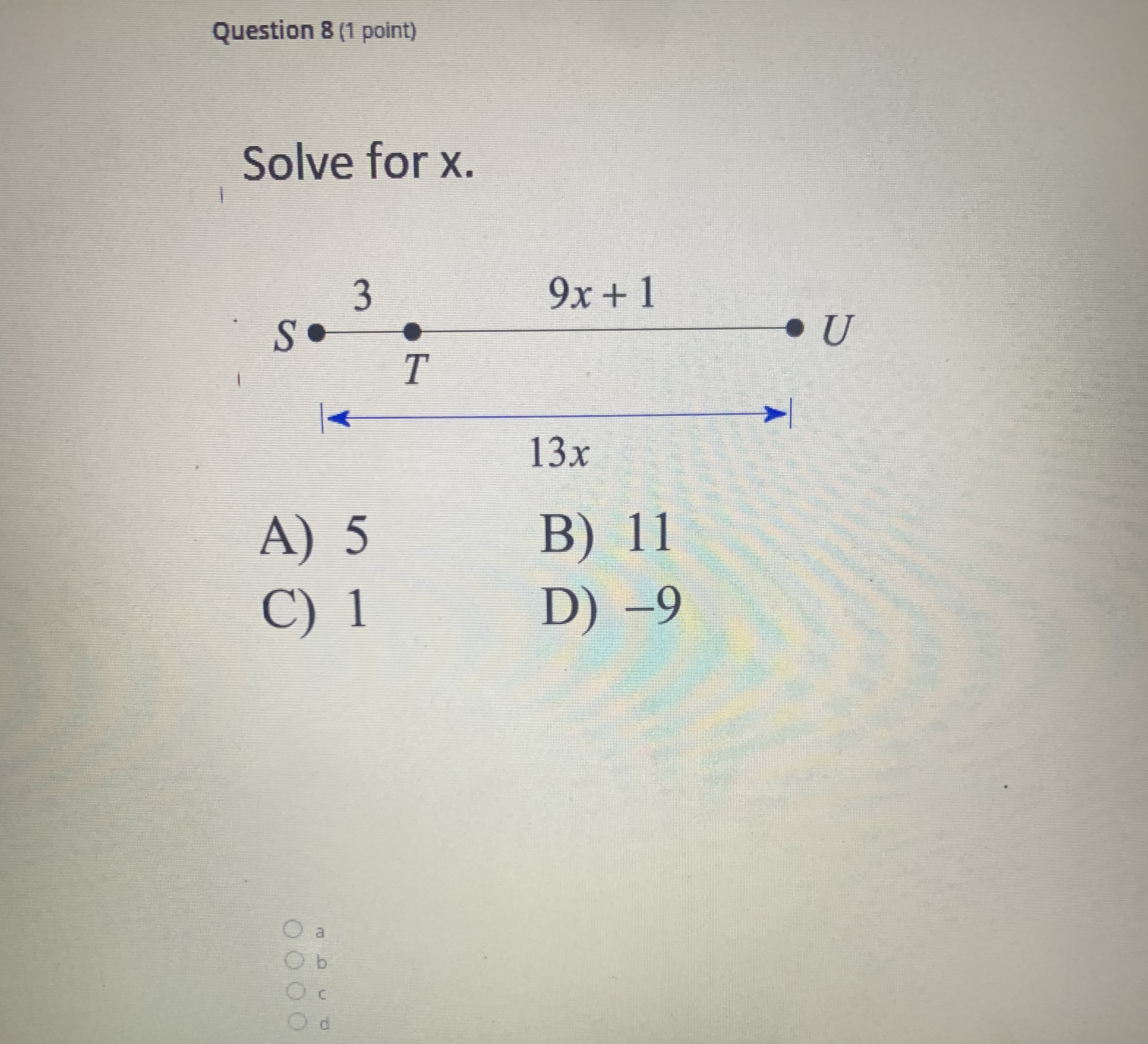
Task: Select answer option a
Action: [x=293, y=930]
